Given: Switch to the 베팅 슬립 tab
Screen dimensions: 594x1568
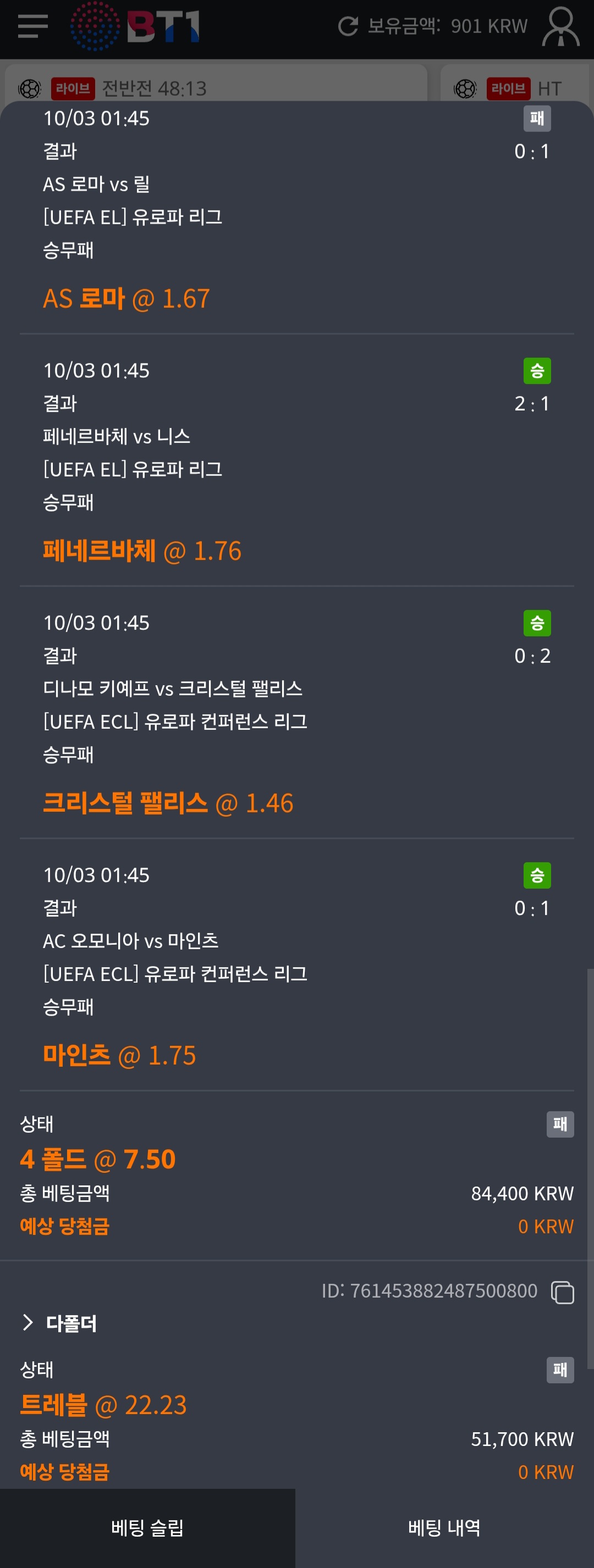Looking at the screenshot, I should click(x=147, y=1527).
